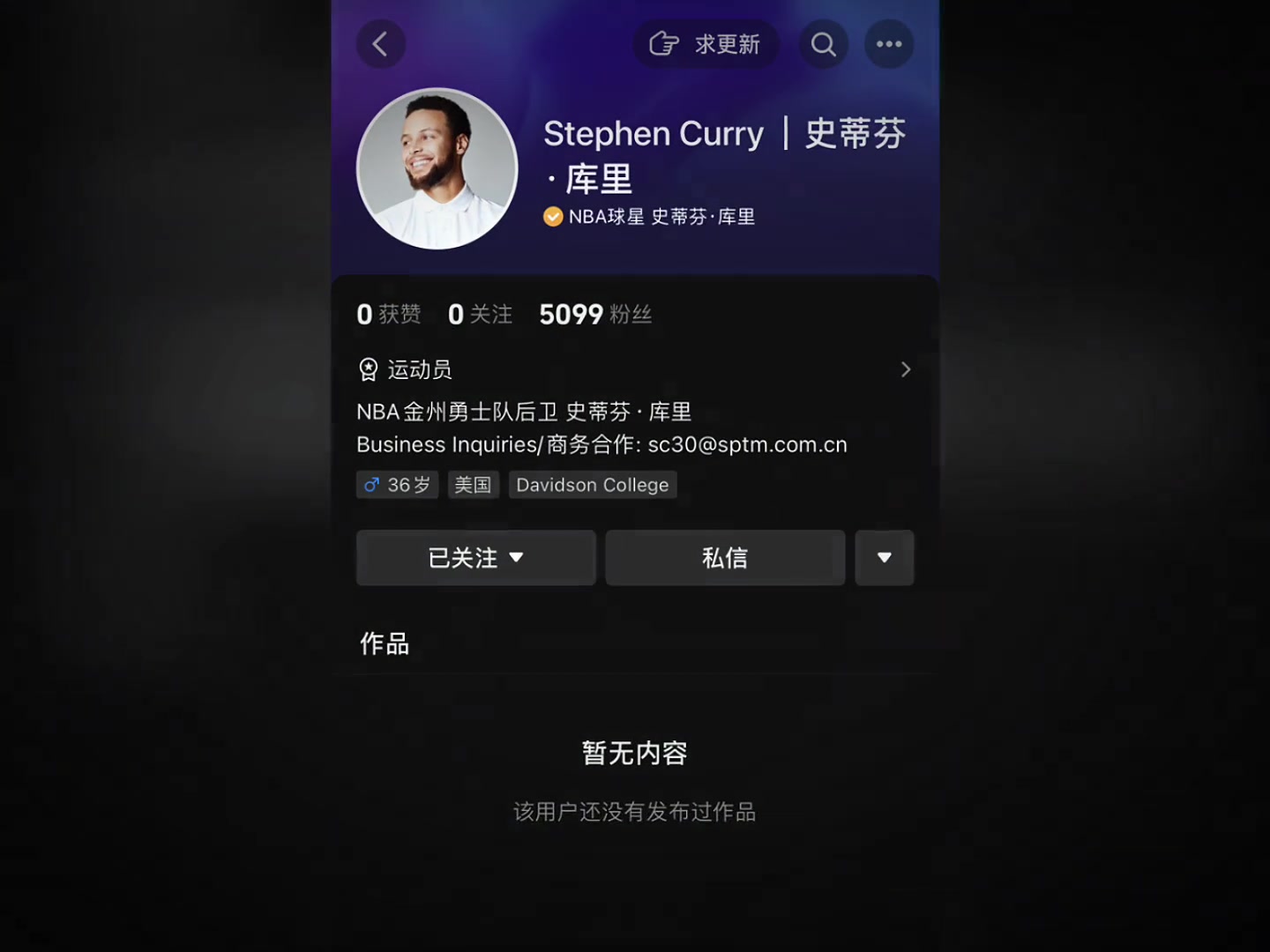Send a private message via 私信
Image resolution: width=1270 pixels, height=952 pixels.
pos(725,558)
